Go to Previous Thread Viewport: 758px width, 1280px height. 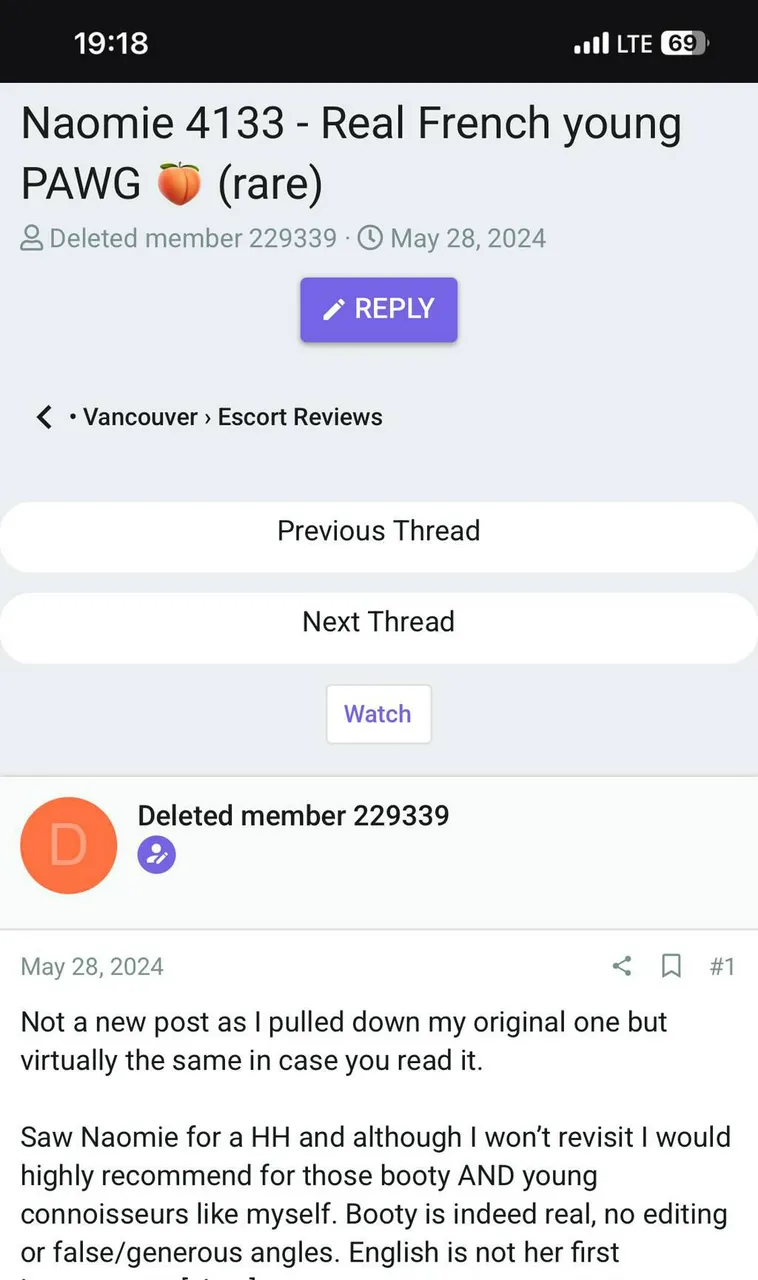pyautogui.click(x=378, y=531)
